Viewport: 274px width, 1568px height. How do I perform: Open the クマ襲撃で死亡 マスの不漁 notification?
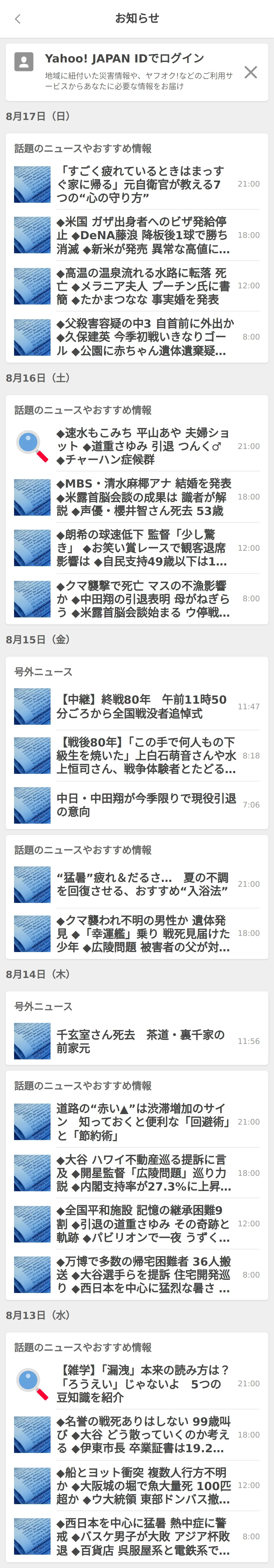click(143, 599)
